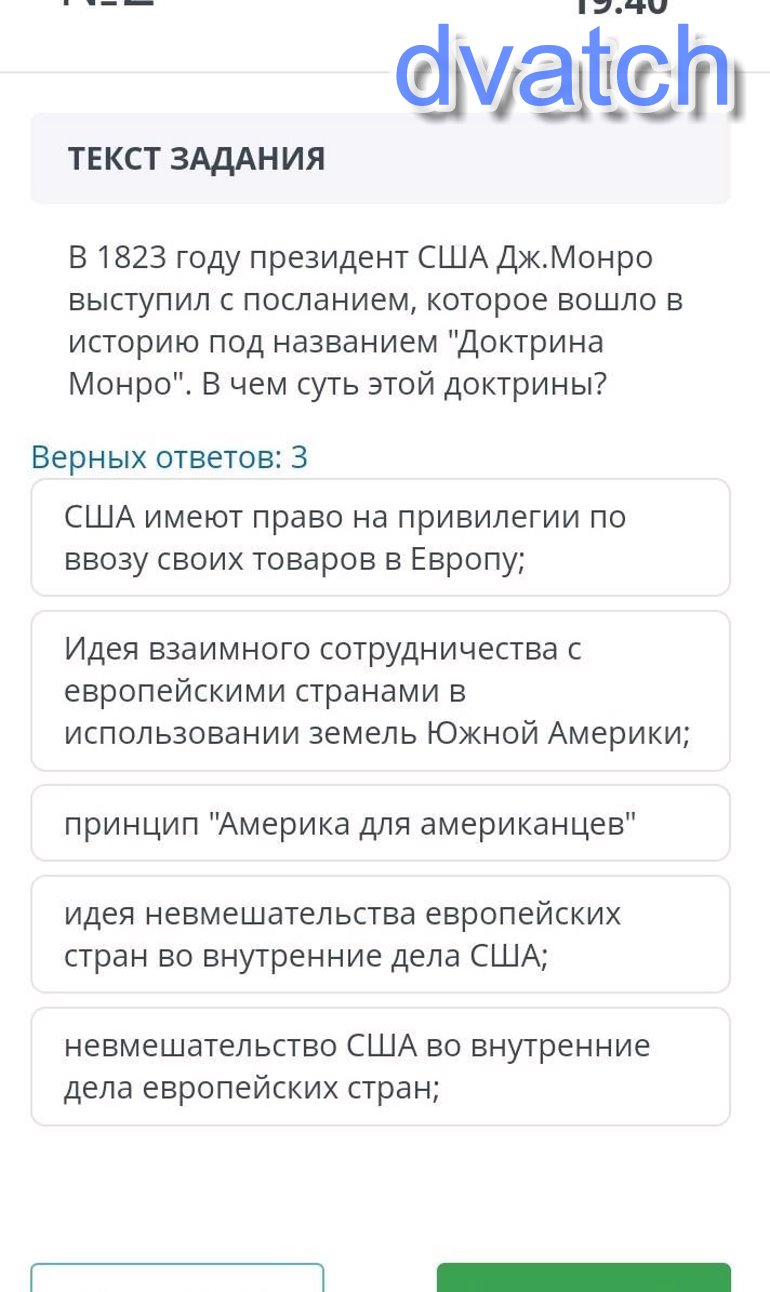Choose "принцип Америка для американцев" option
The height and width of the screenshot is (1292, 770).
pyautogui.click(x=380, y=824)
